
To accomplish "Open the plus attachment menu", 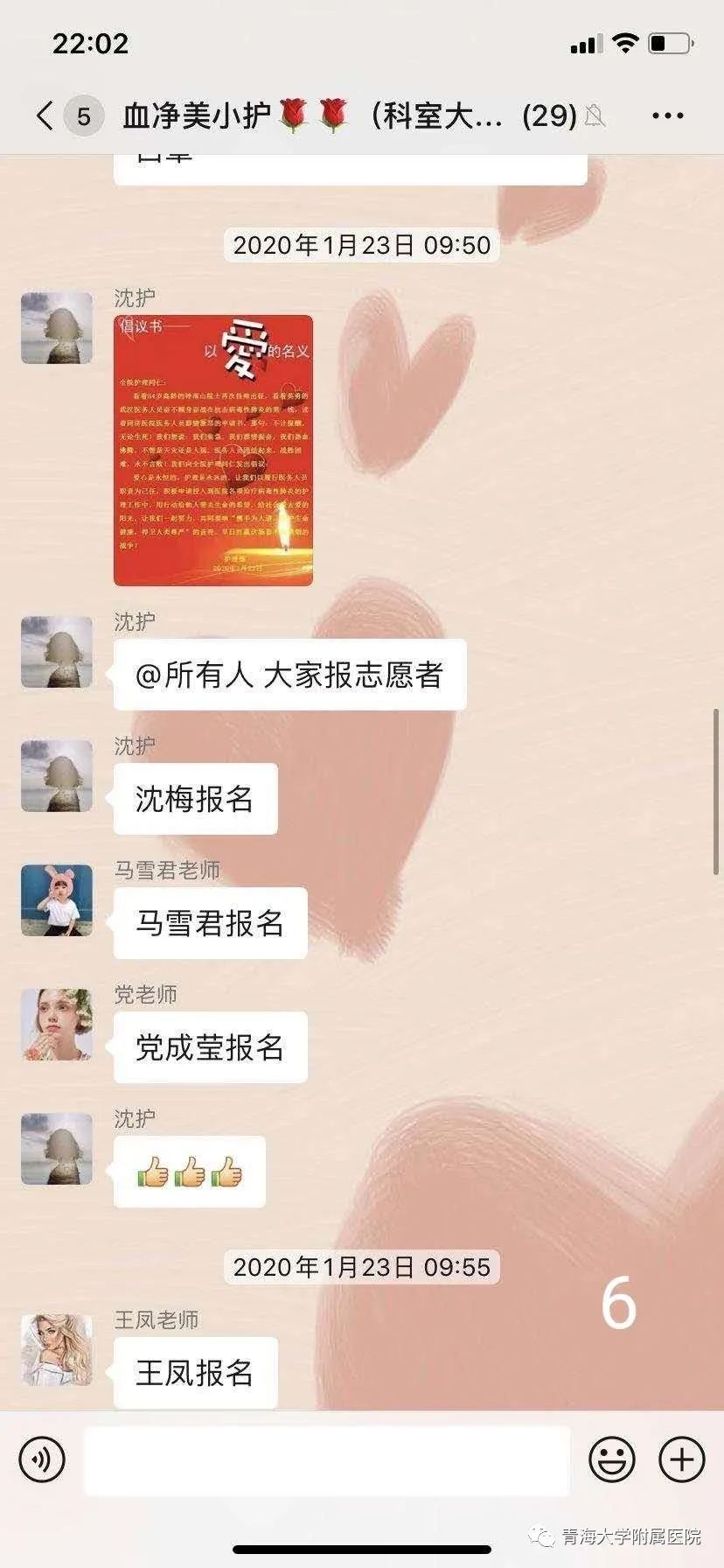I will (x=681, y=1459).
